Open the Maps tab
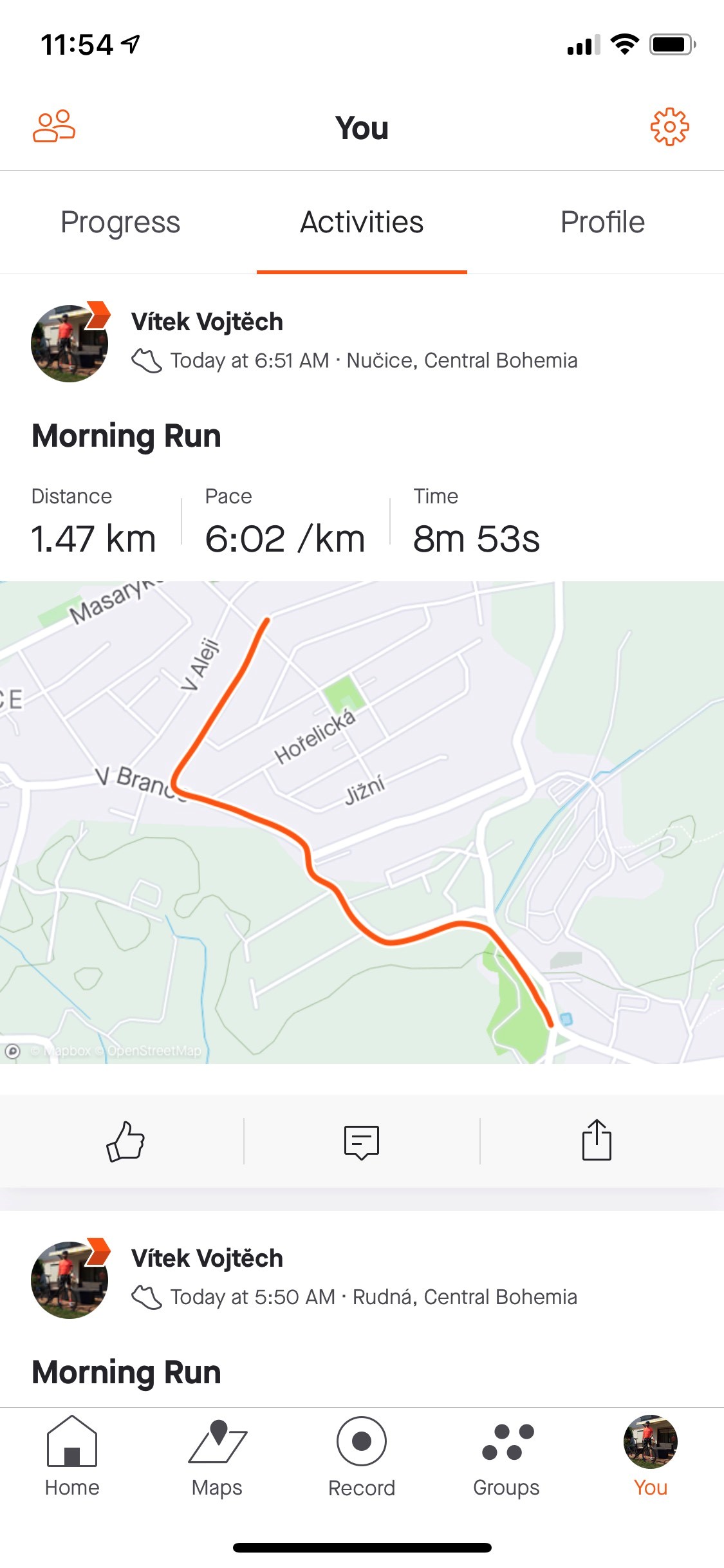The image size is (724, 1568). 217,1457
